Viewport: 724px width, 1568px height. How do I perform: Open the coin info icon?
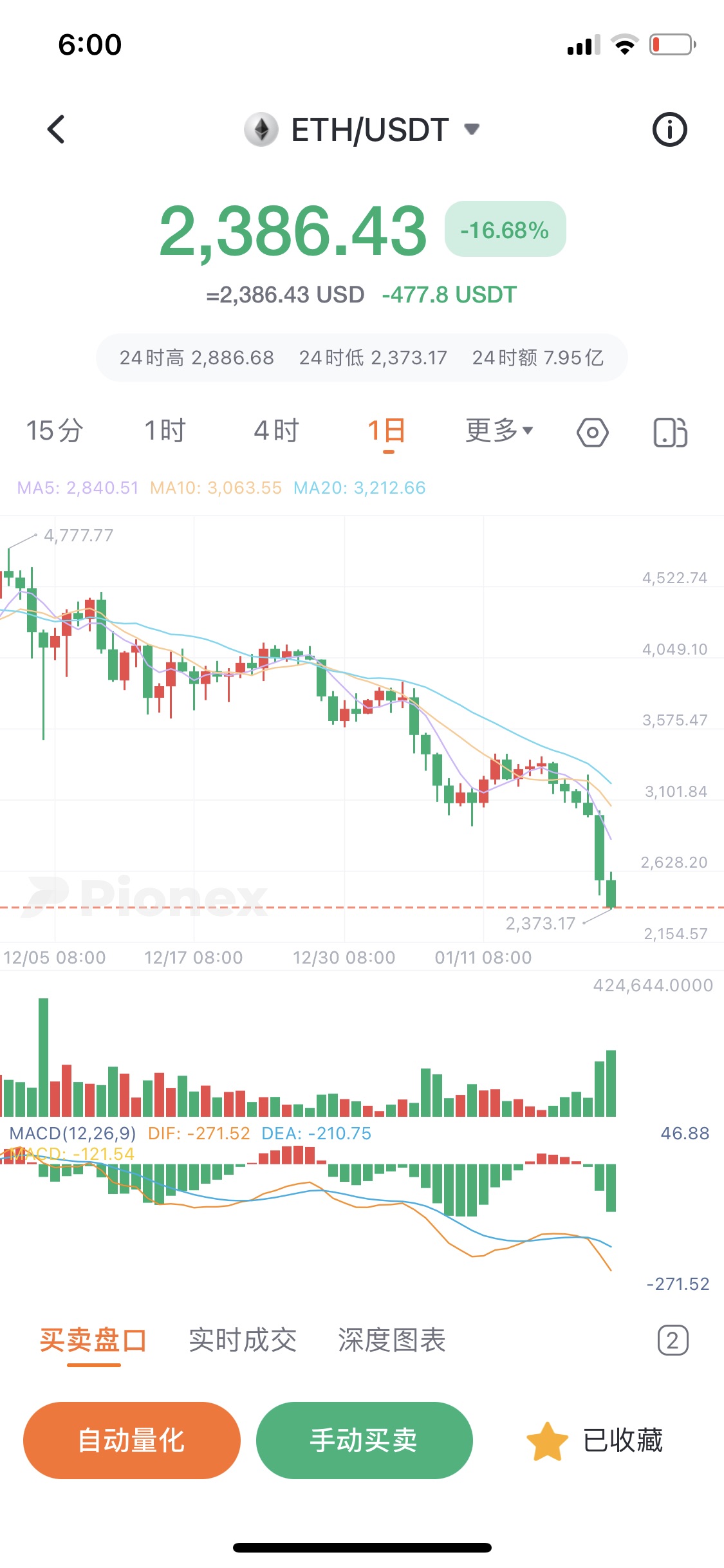tap(669, 129)
